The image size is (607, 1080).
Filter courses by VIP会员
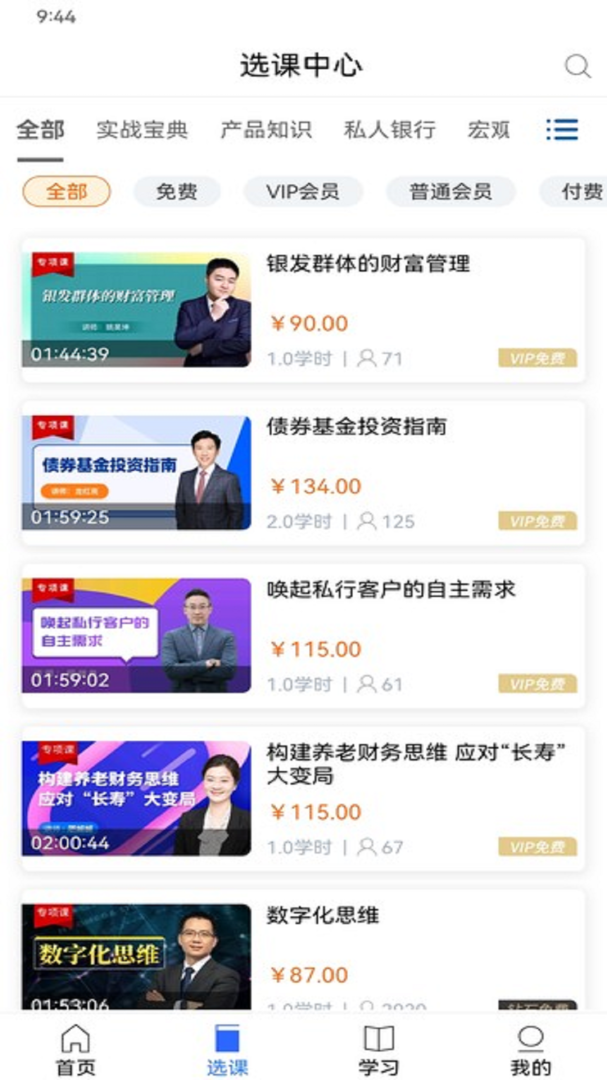pos(302,192)
